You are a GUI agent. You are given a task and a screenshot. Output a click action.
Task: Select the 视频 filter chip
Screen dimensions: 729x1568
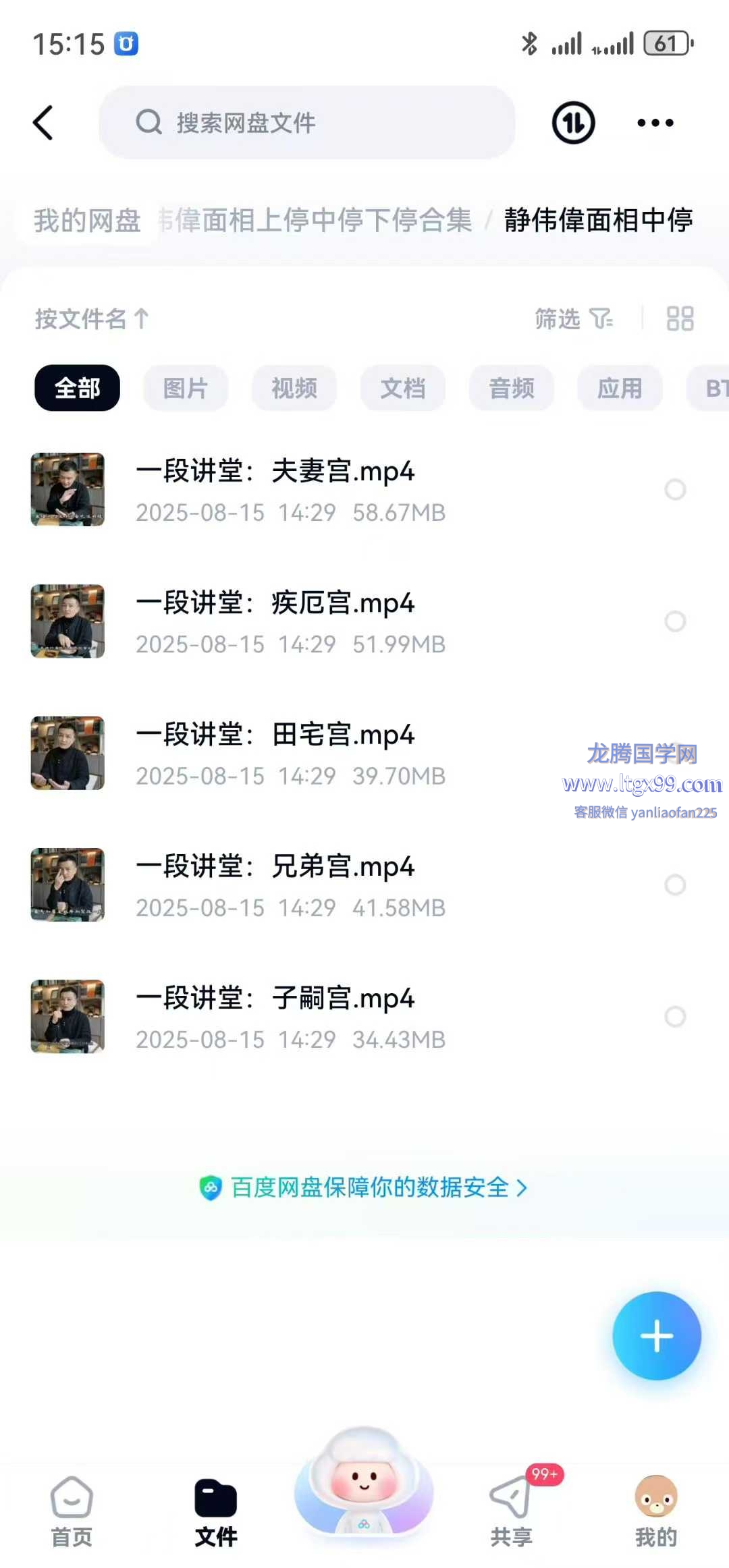pos(294,388)
